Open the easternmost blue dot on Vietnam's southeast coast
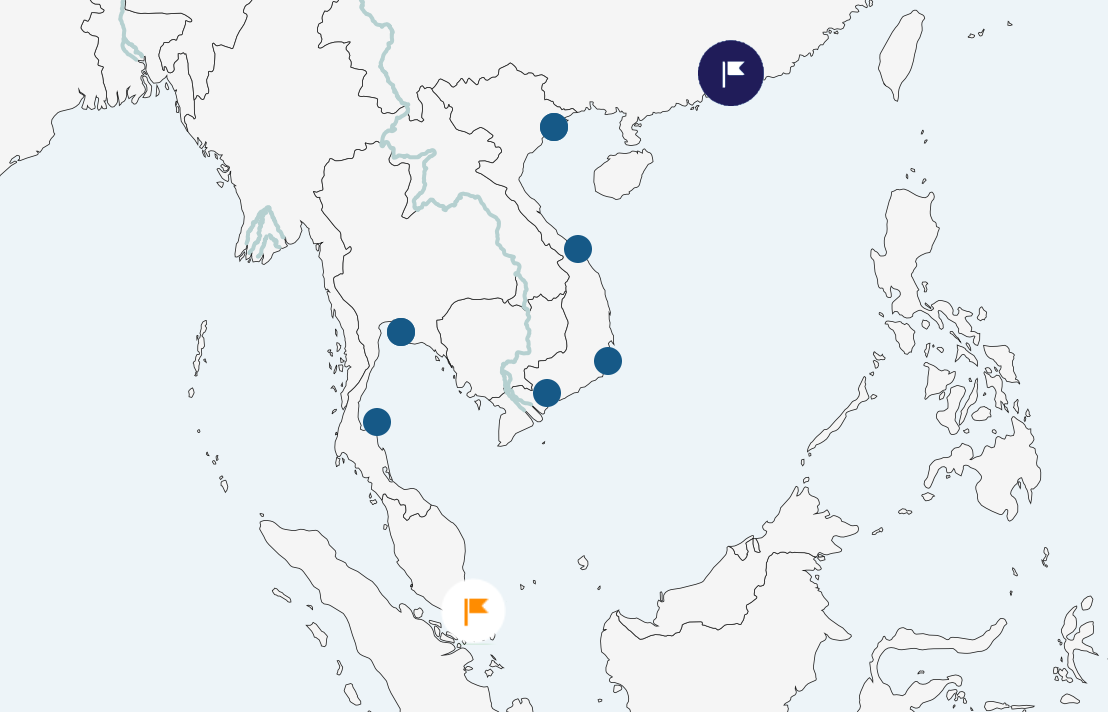 point(608,361)
